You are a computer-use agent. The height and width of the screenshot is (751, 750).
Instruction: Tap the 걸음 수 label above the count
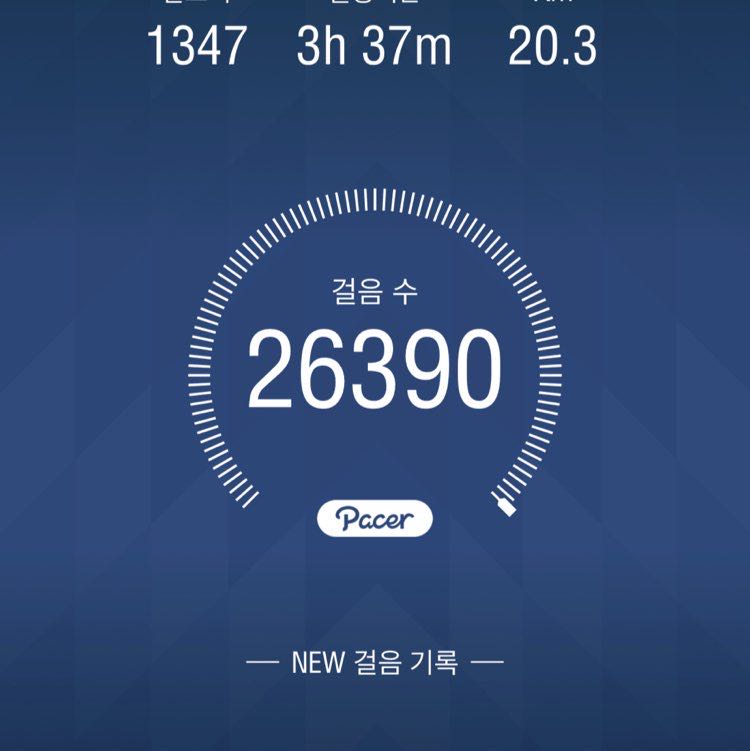[375, 289]
